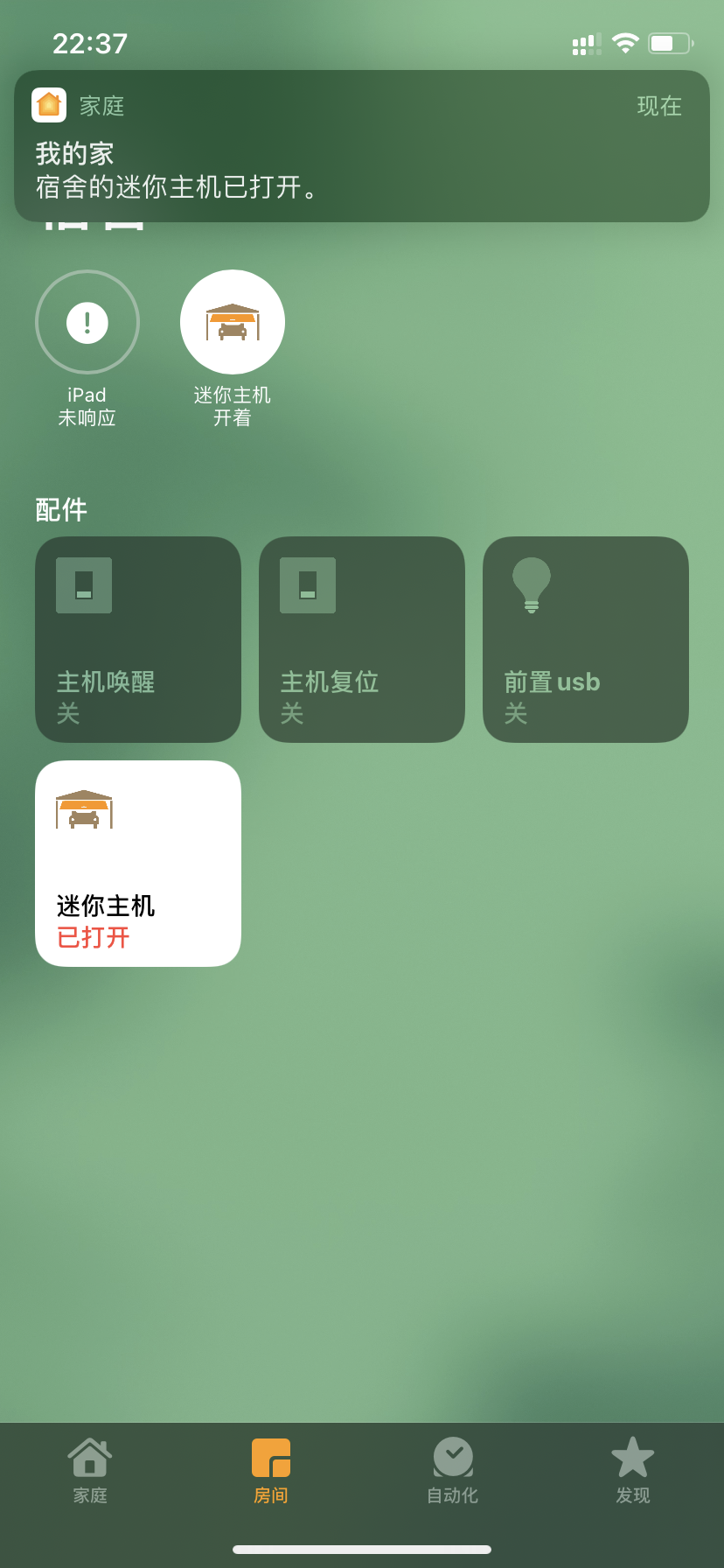724x1568 pixels.
Task: Open the 家庭 notification banner
Action: point(361,146)
